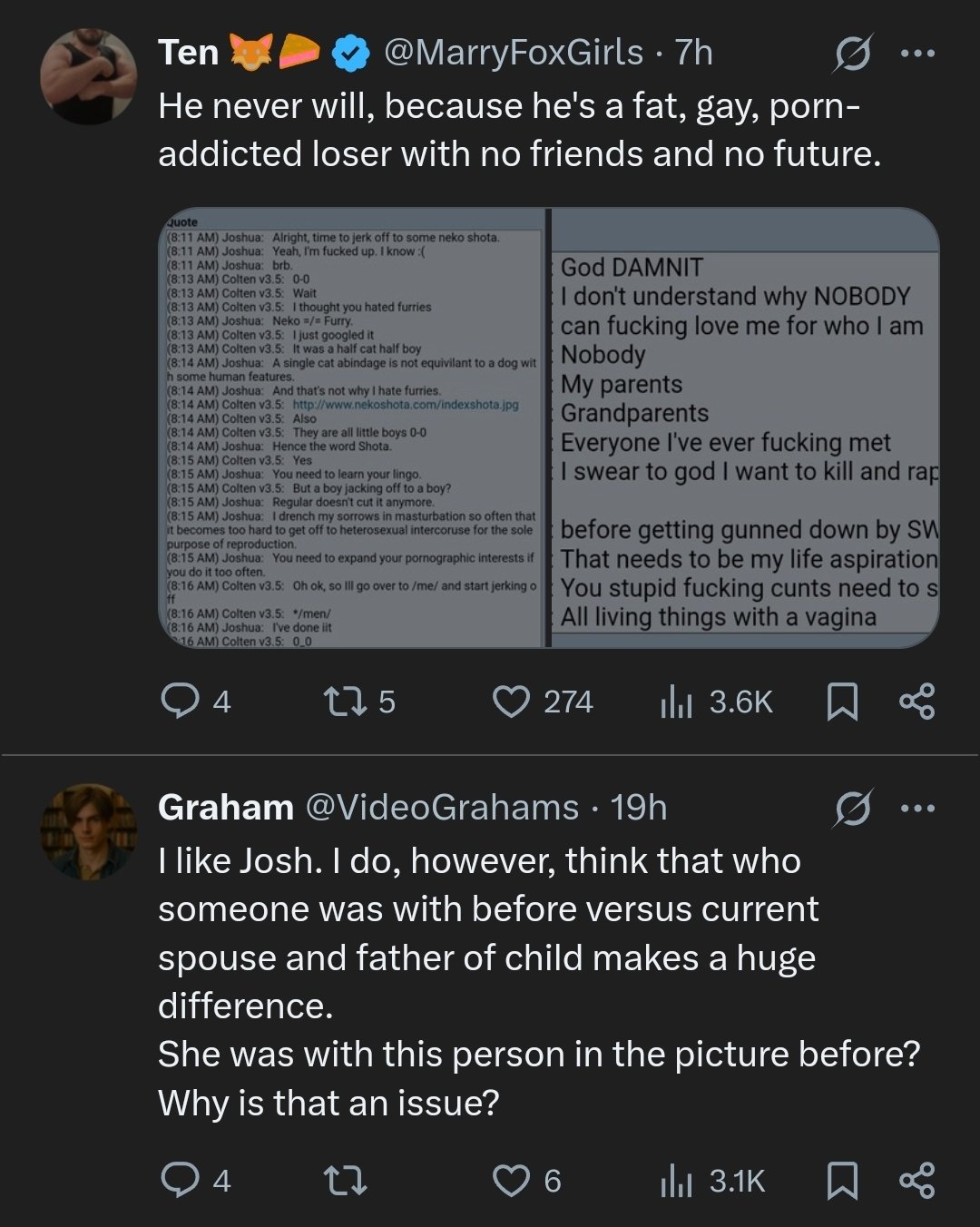The width and height of the screenshot is (980, 1227).
Task: Open Graham's profile picture
Action: click(88, 831)
